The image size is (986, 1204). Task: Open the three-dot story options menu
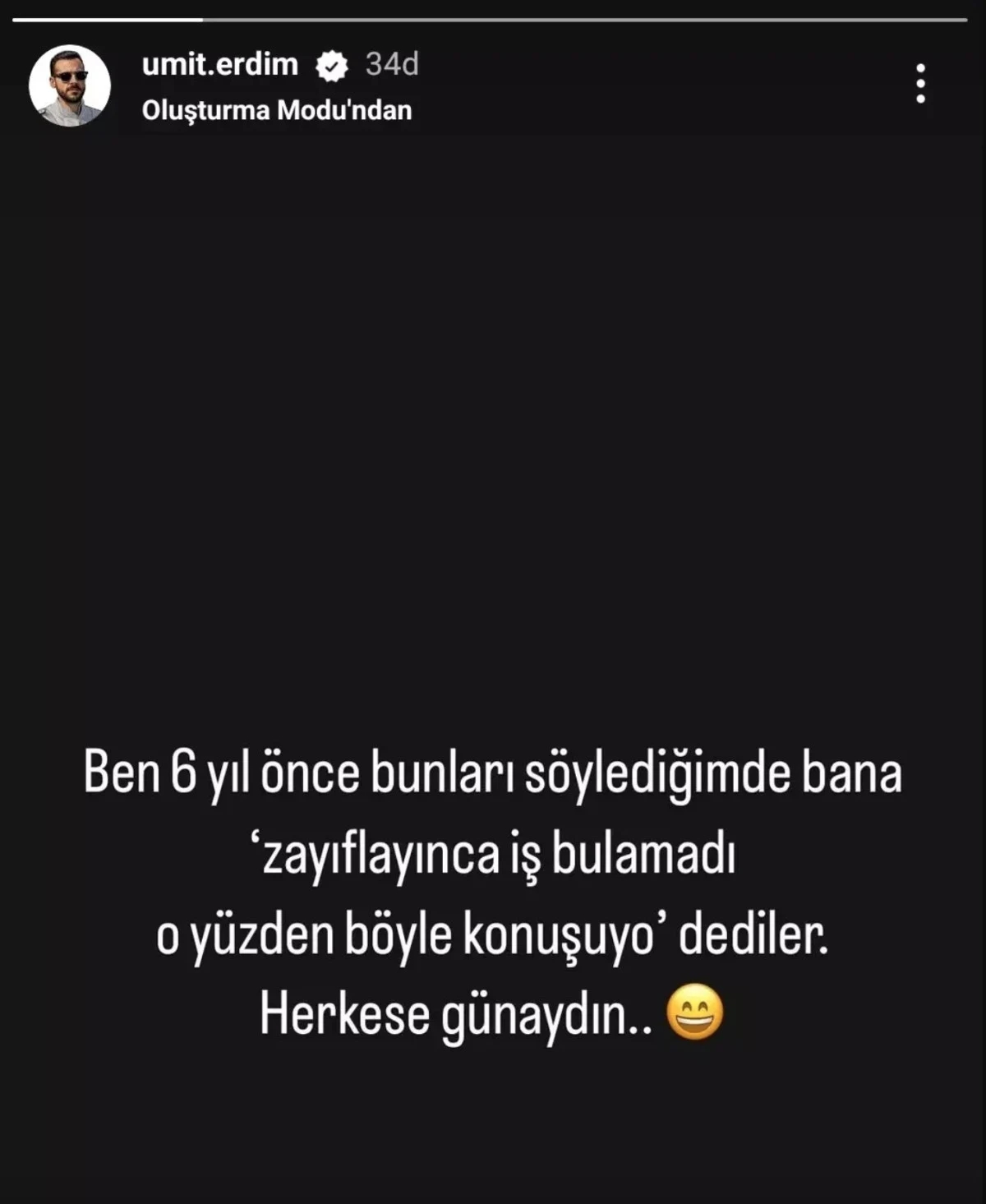pos(920,84)
